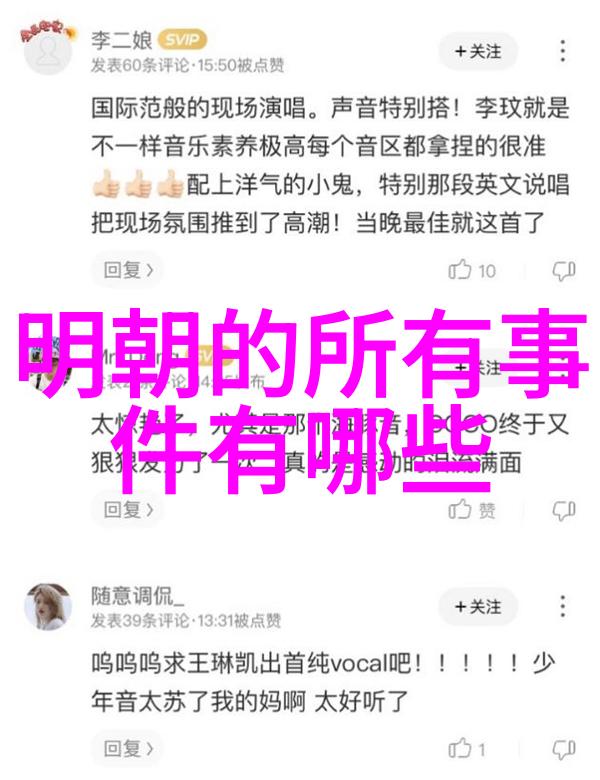Screen dimensions: 600x780
Task: Reply to the middle comment
Action: coord(129,510)
